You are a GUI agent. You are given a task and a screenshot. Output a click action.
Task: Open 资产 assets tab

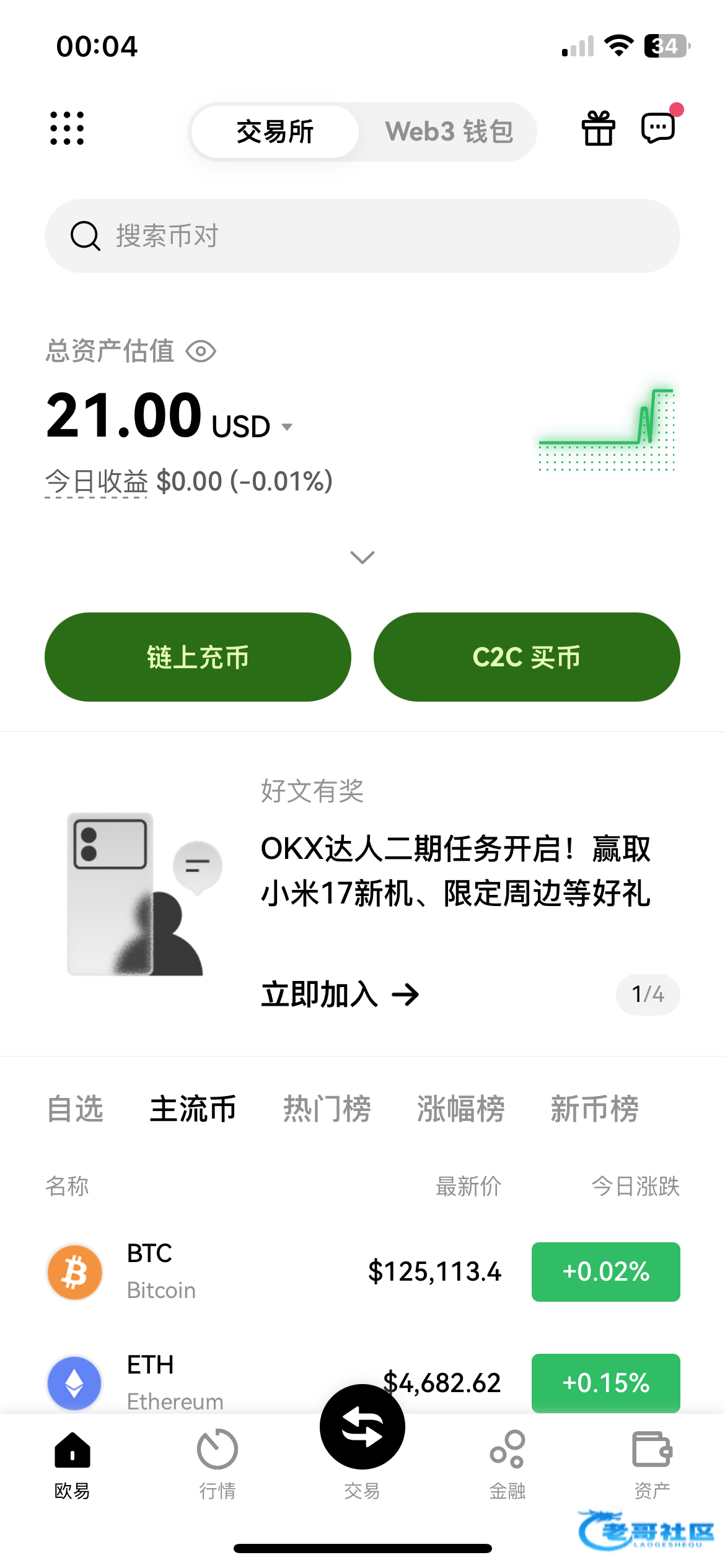652,1464
